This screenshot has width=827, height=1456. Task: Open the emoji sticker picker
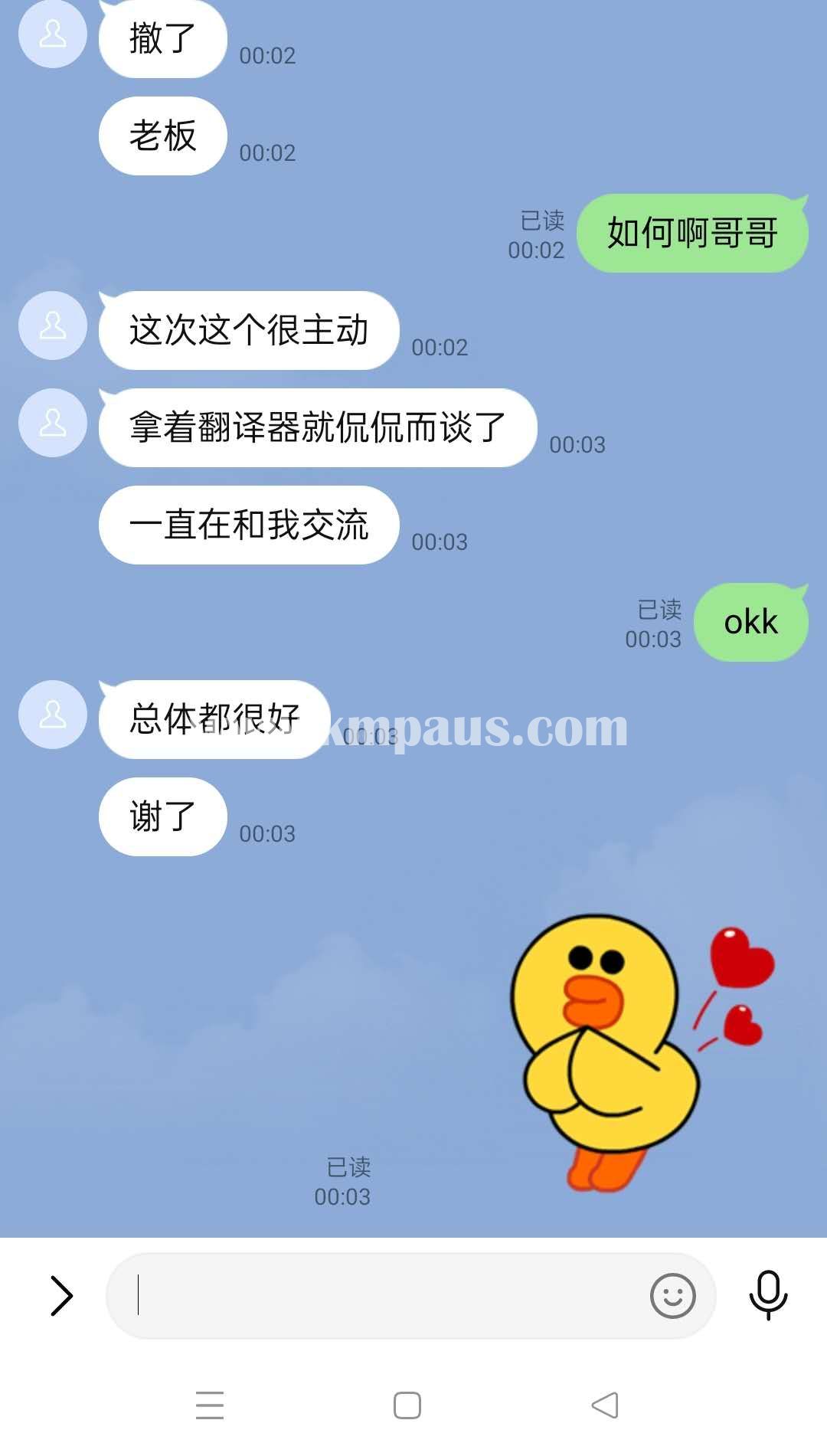[x=672, y=1296]
